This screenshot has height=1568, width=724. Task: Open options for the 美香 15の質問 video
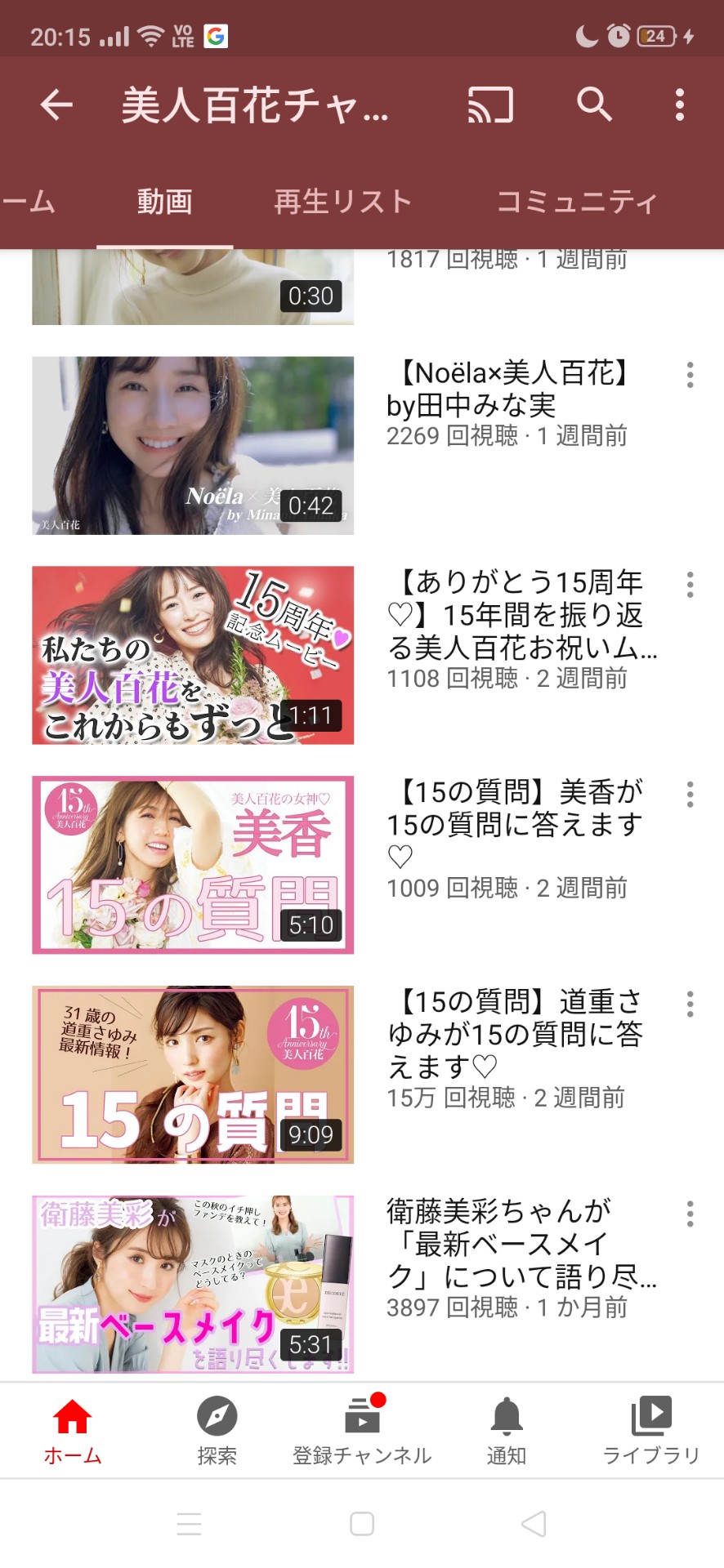point(690,795)
